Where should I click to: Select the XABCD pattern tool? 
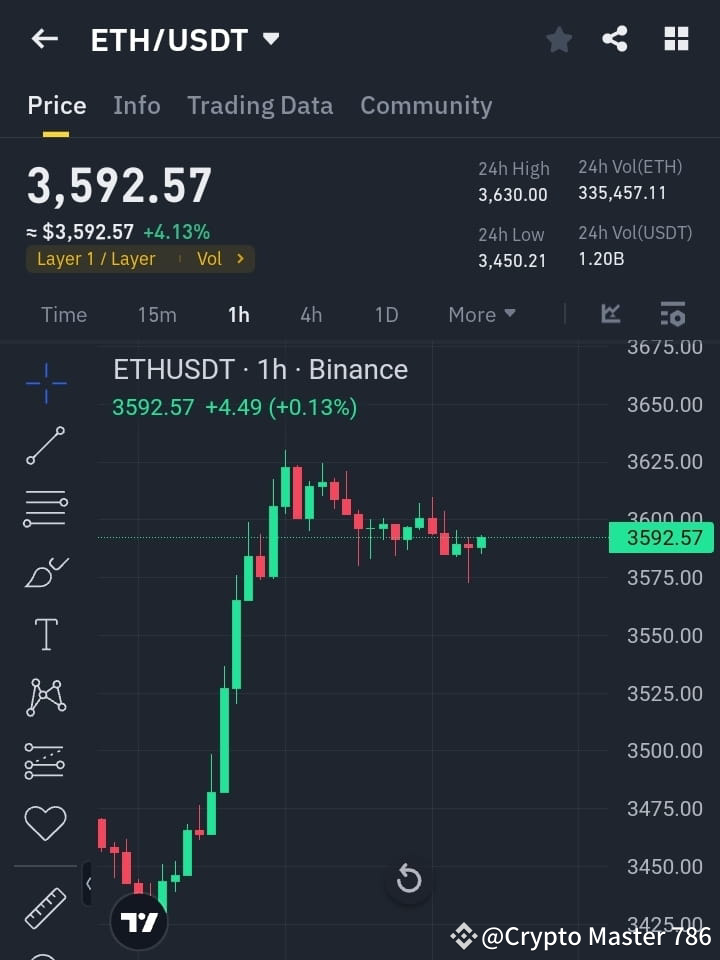click(44, 697)
